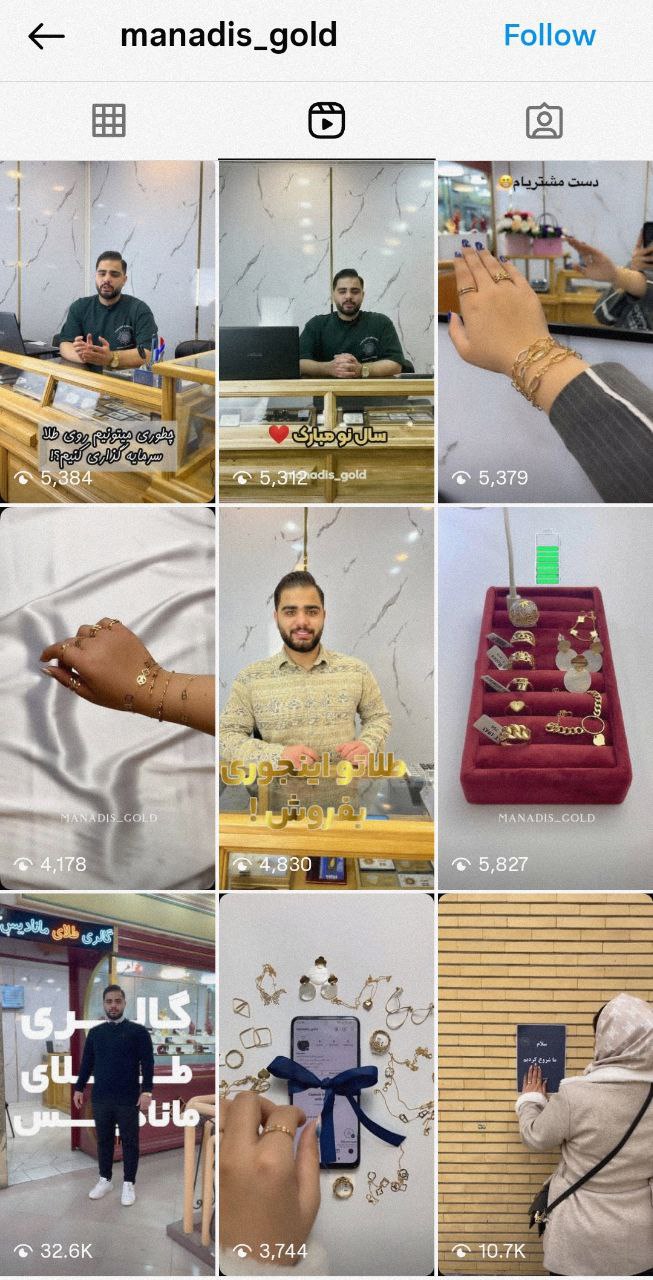Image resolution: width=653 pixels, height=1280 pixels.
Task: Select the Reels tab
Action: [x=326, y=121]
